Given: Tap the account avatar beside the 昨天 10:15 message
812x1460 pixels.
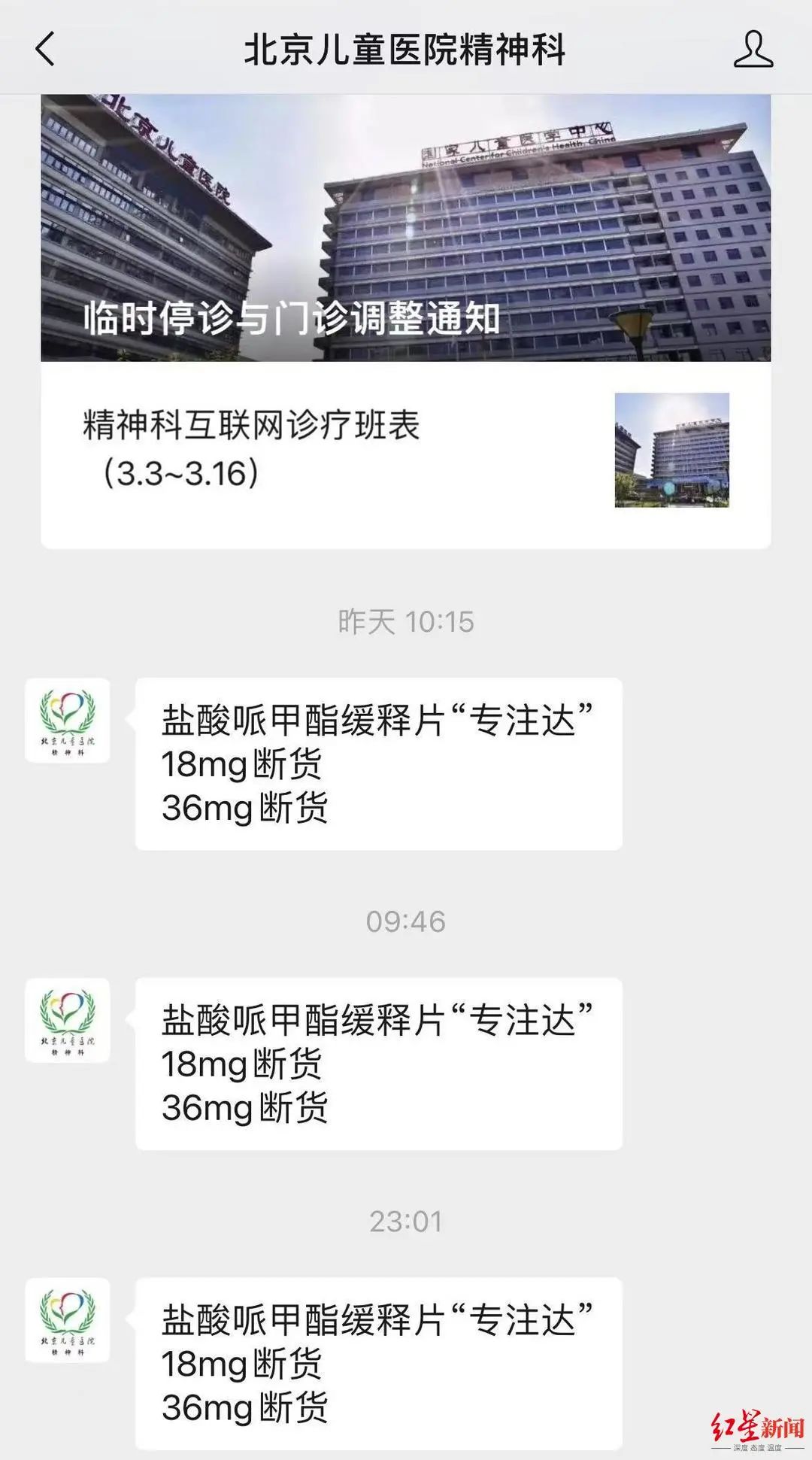Looking at the screenshot, I should 68,721.
